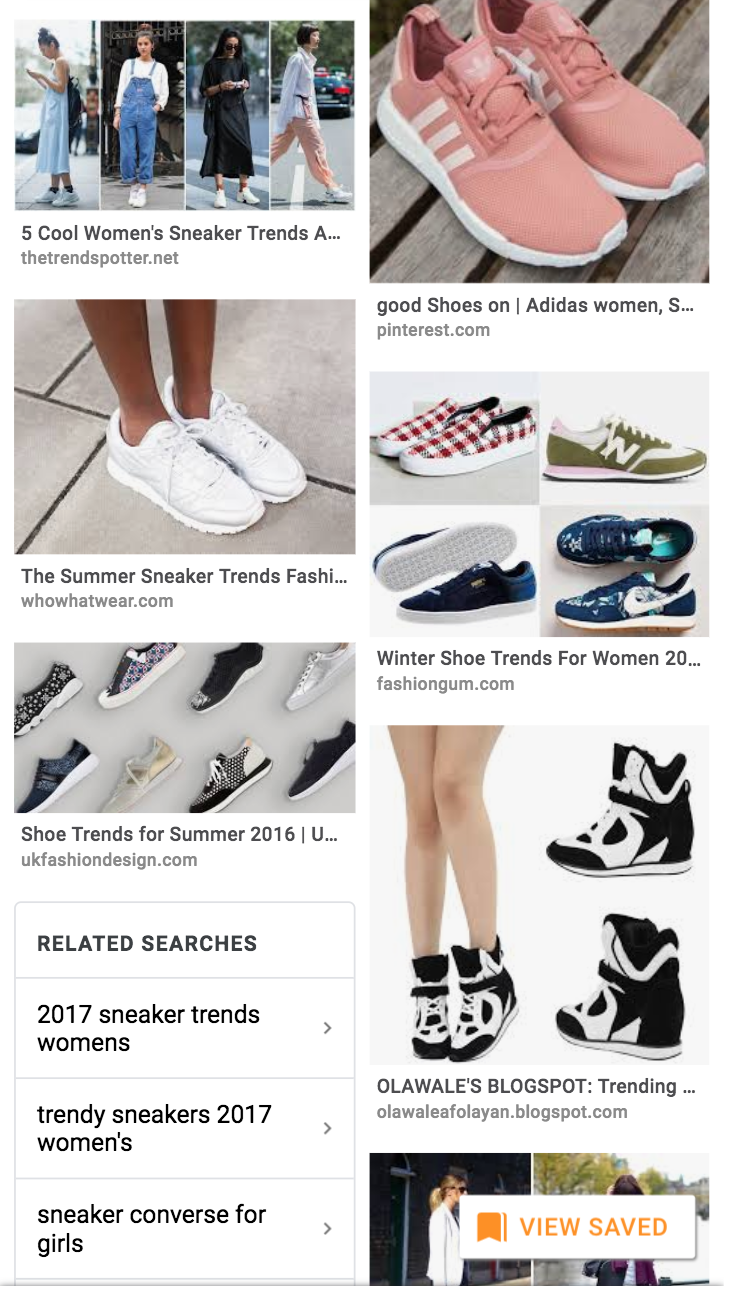Open whowhatwear.com summer sneaker trends image

[184, 427]
